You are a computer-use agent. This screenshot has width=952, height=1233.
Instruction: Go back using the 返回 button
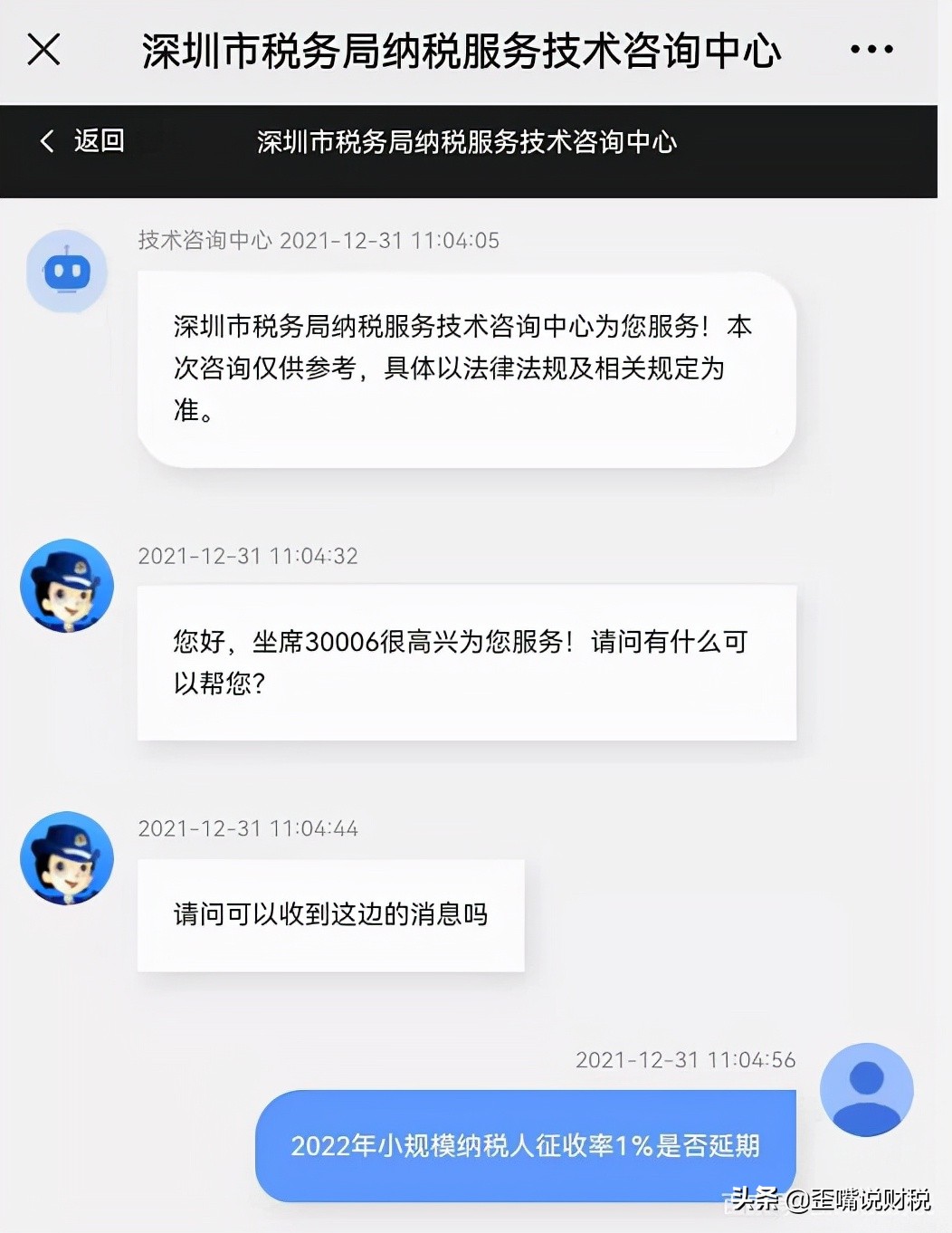click(x=82, y=141)
